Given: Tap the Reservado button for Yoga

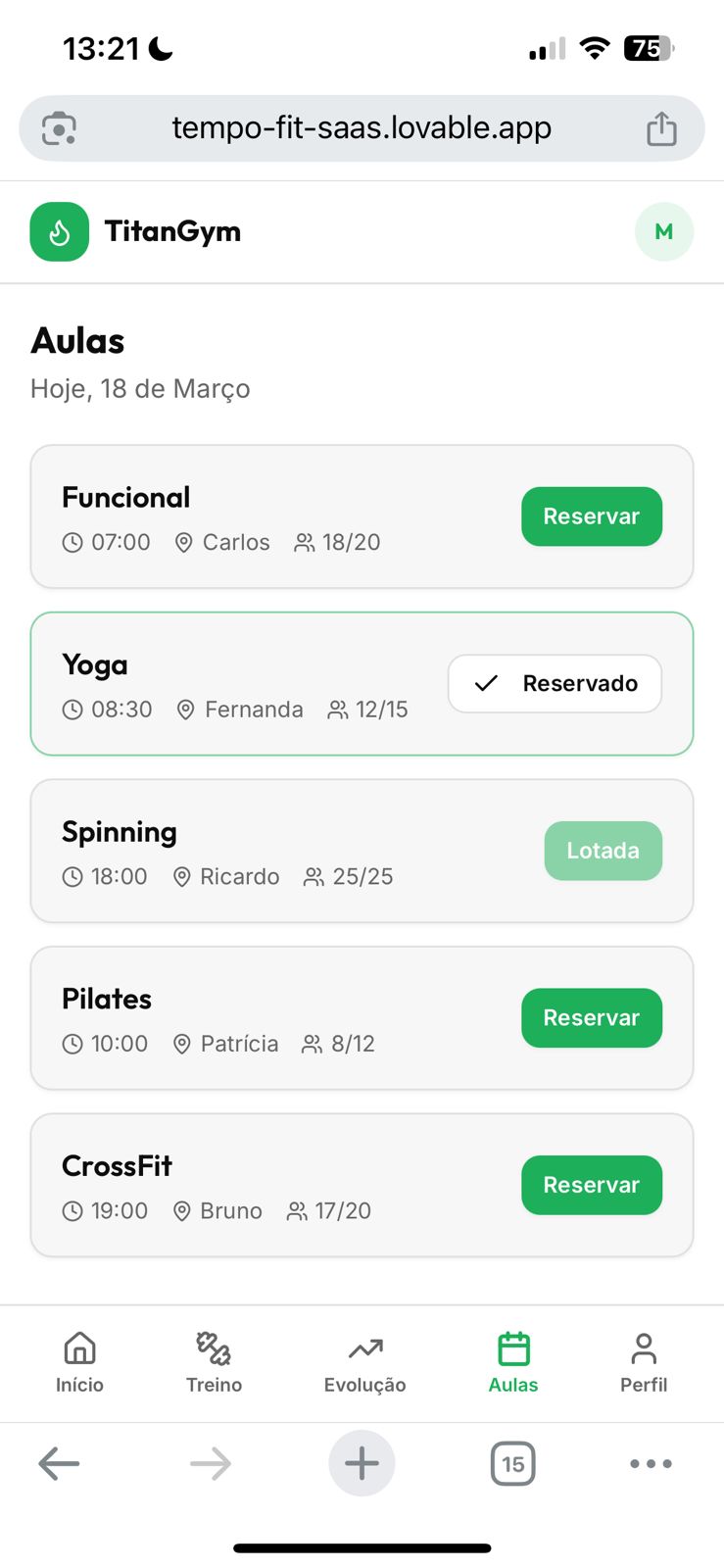Looking at the screenshot, I should 555,683.
